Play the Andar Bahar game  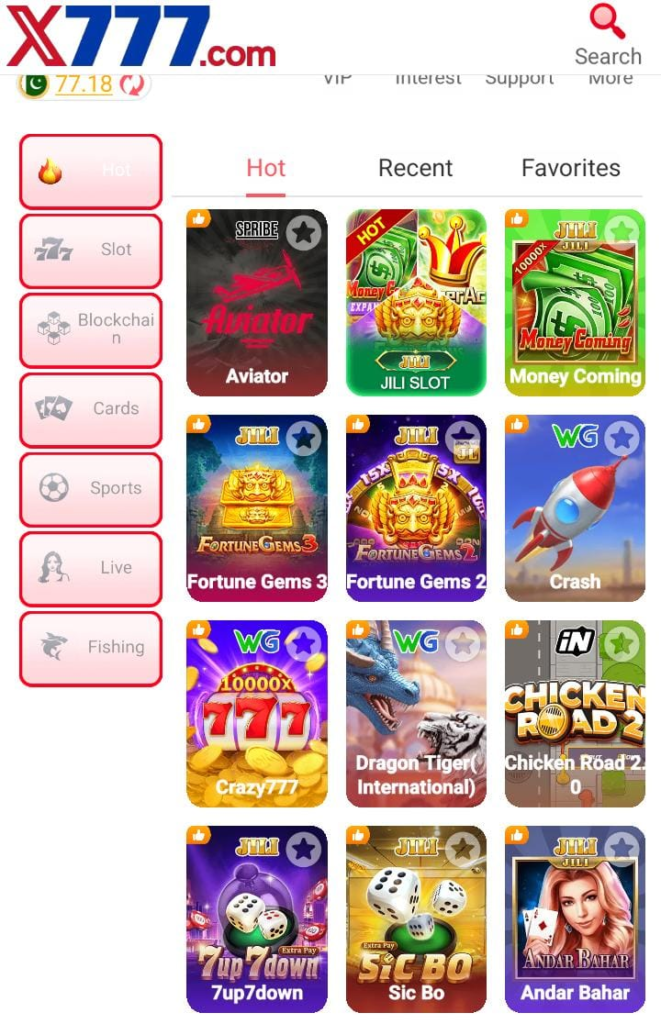click(575, 925)
